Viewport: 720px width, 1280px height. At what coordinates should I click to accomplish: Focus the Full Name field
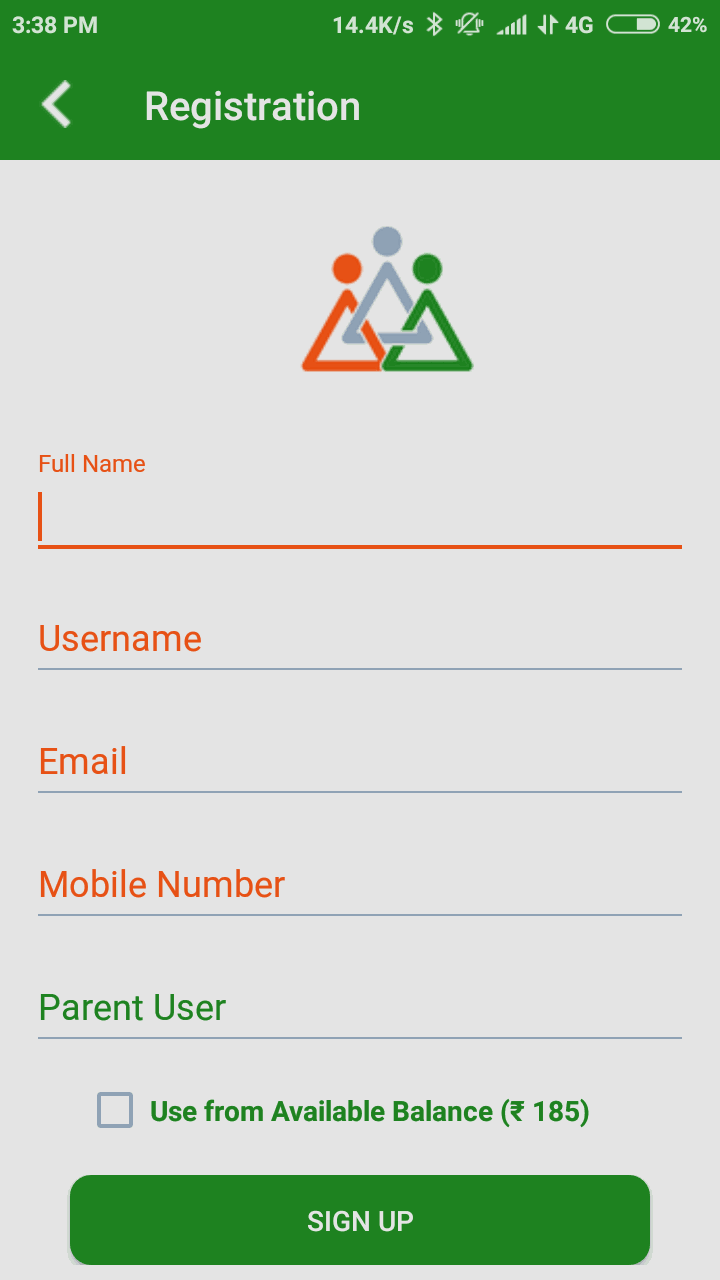tap(360, 517)
